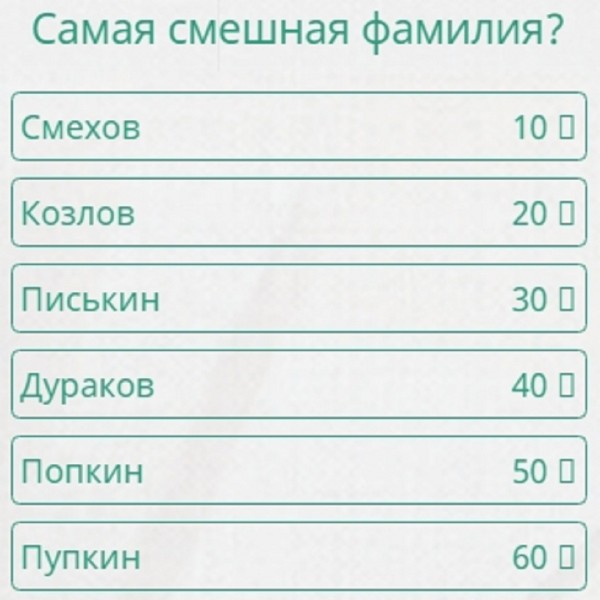Pick the Писькин answer option
The image size is (600, 600).
[x=298, y=298]
